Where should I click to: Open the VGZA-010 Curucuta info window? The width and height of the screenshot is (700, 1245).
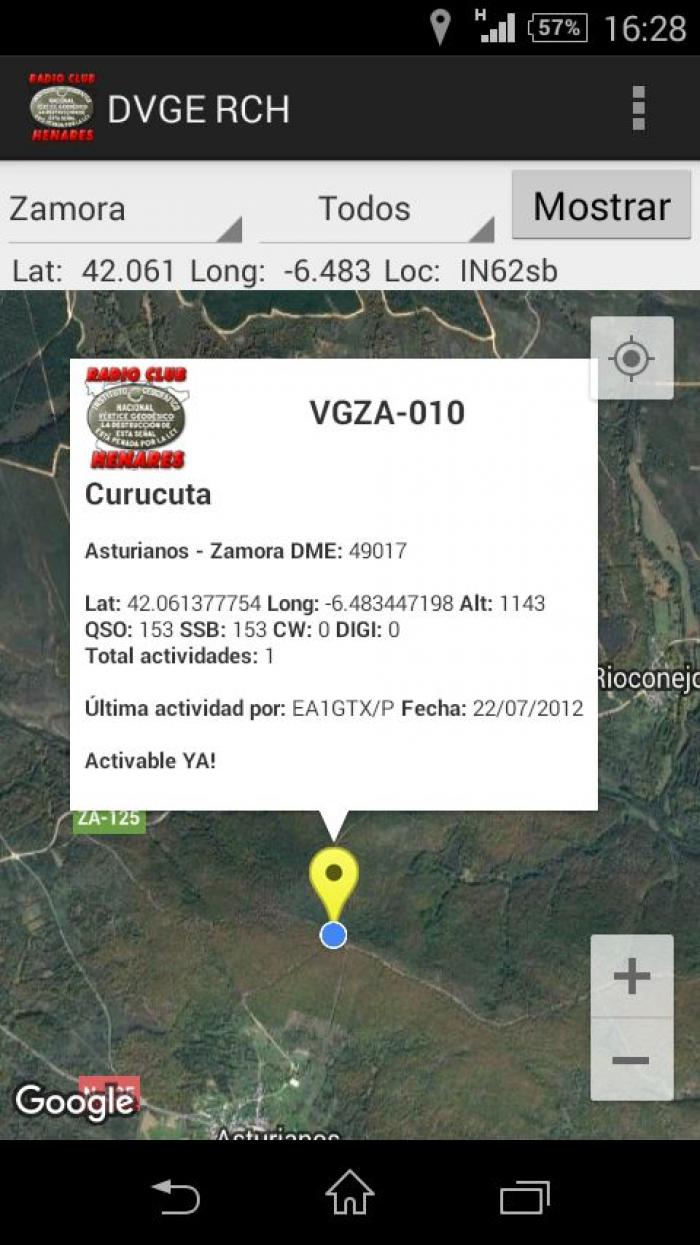[x=334, y=585]
